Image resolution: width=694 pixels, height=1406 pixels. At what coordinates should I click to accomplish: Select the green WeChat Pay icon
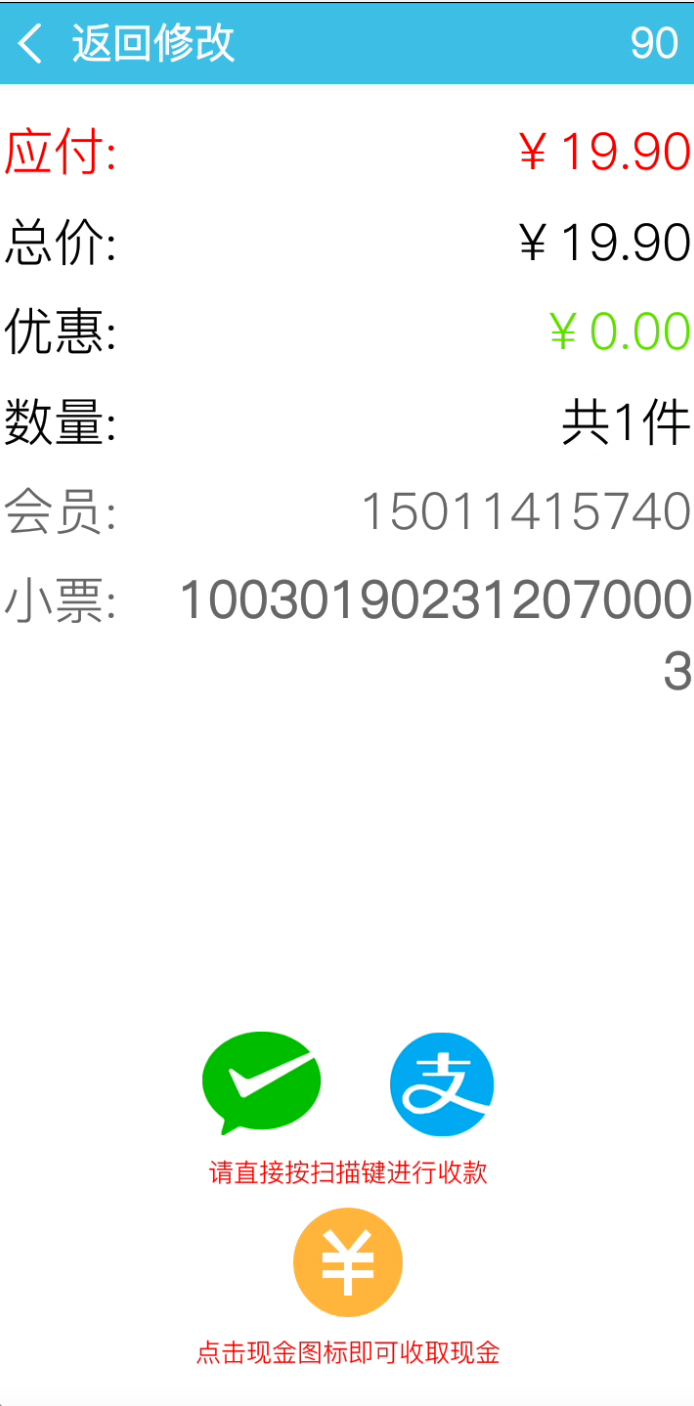tap(262, 1083)
